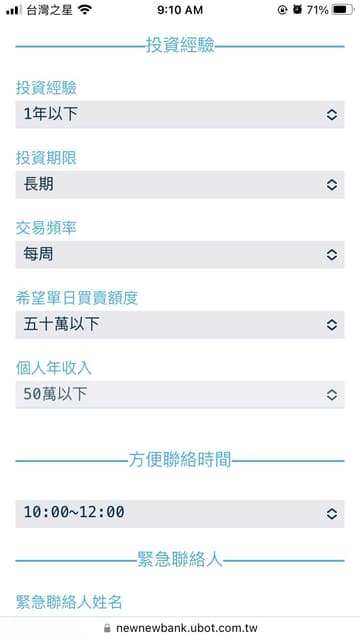
Task: Change the 交易頻率 selection from 每周
Action: (x=180, y=255)
